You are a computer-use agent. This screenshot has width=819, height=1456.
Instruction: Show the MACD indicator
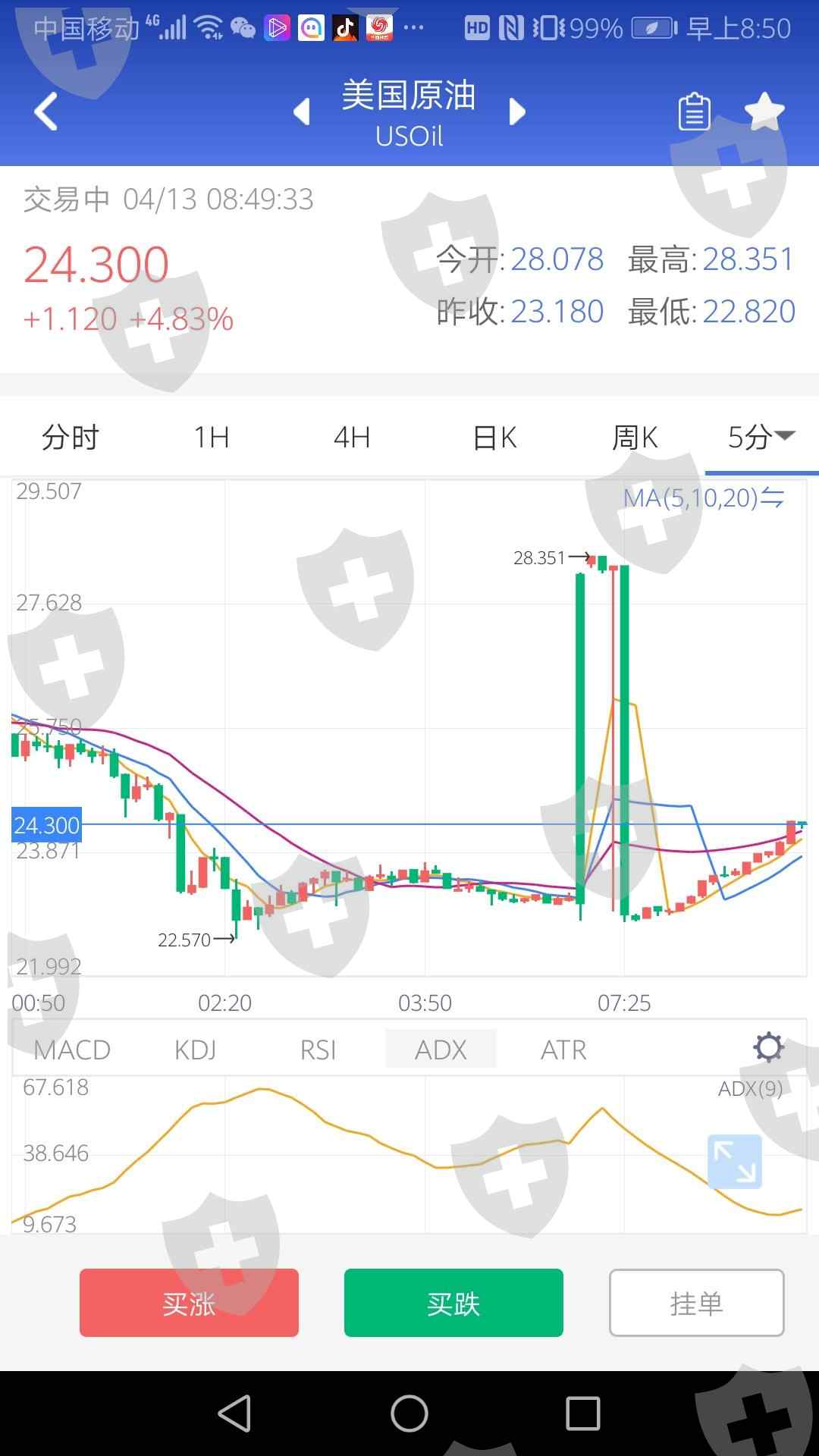point(72,1050)
